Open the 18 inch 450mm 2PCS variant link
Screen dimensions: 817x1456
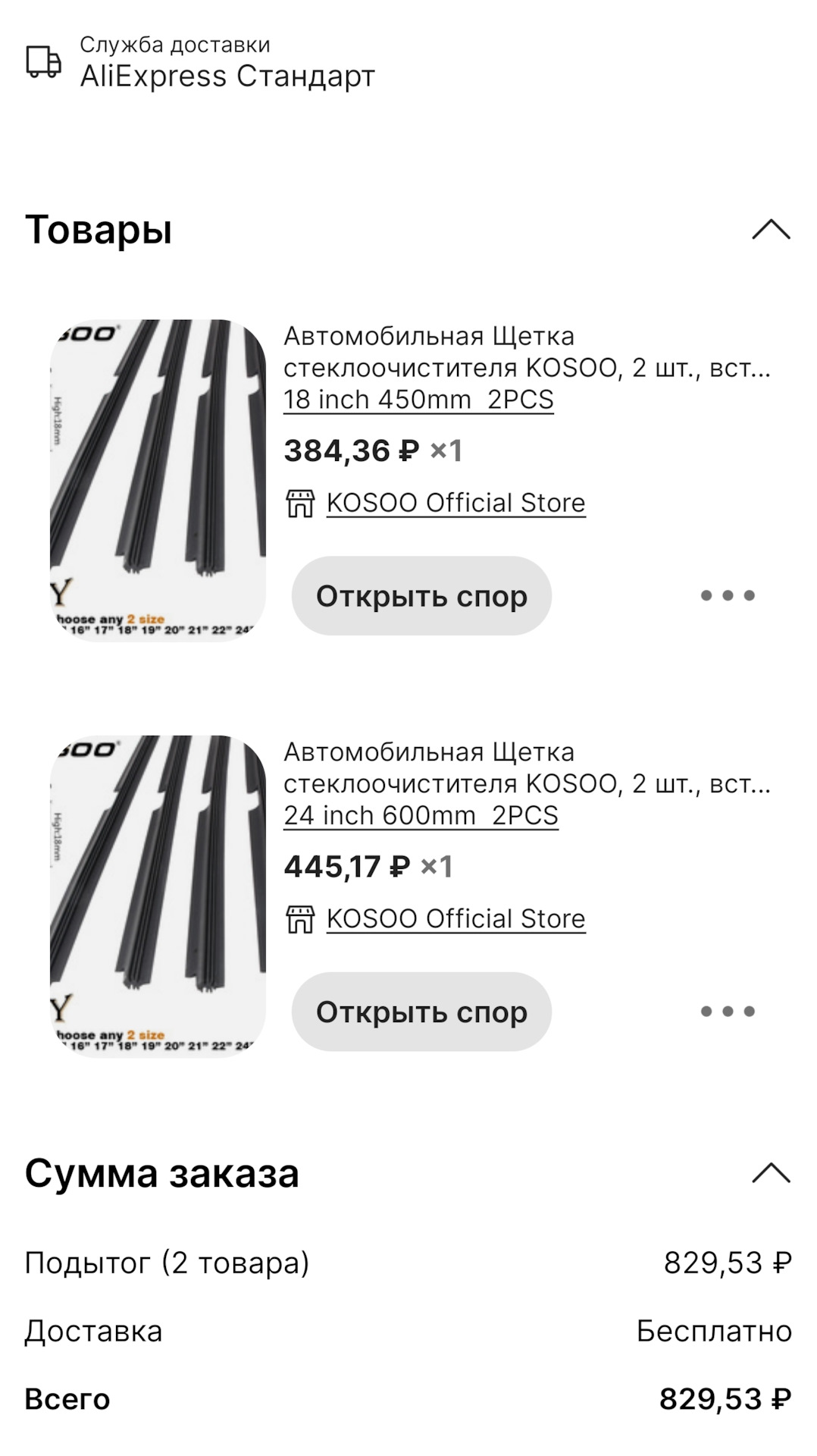click(418, 400)
